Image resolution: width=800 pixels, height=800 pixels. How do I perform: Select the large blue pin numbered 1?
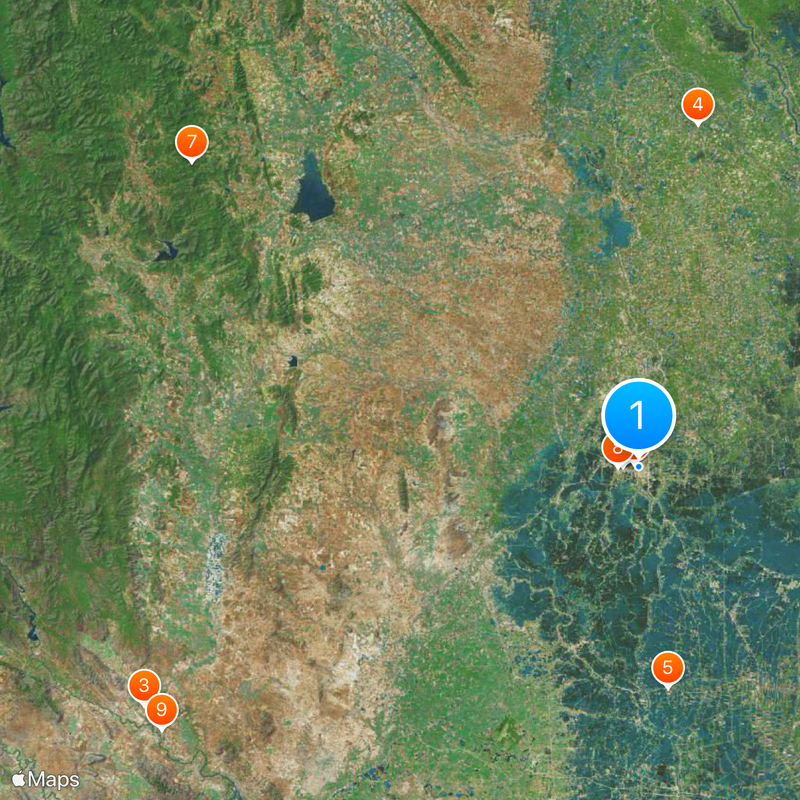coord(638,413)
